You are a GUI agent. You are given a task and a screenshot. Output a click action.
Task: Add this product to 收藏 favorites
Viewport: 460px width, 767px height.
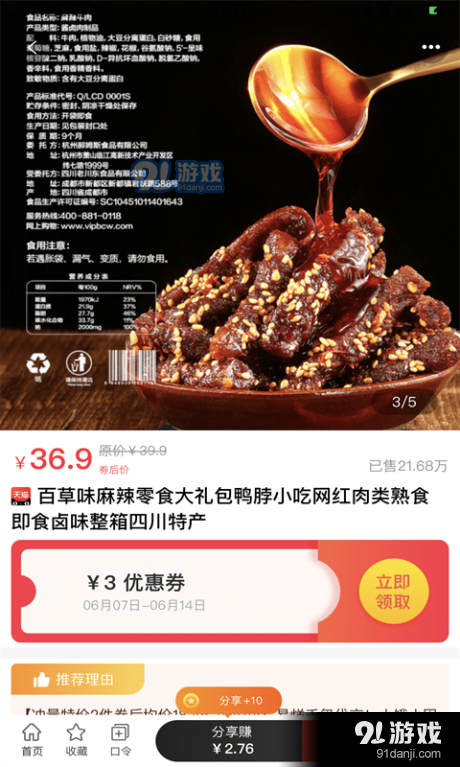tap(76, 740)
